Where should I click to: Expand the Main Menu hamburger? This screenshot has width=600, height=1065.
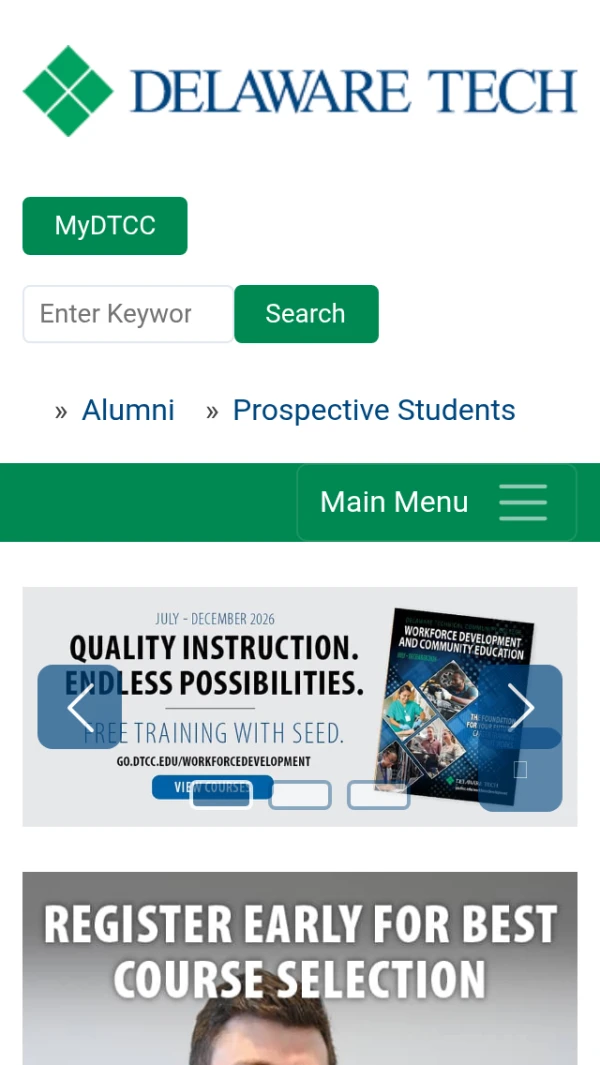tap(437, 503)
